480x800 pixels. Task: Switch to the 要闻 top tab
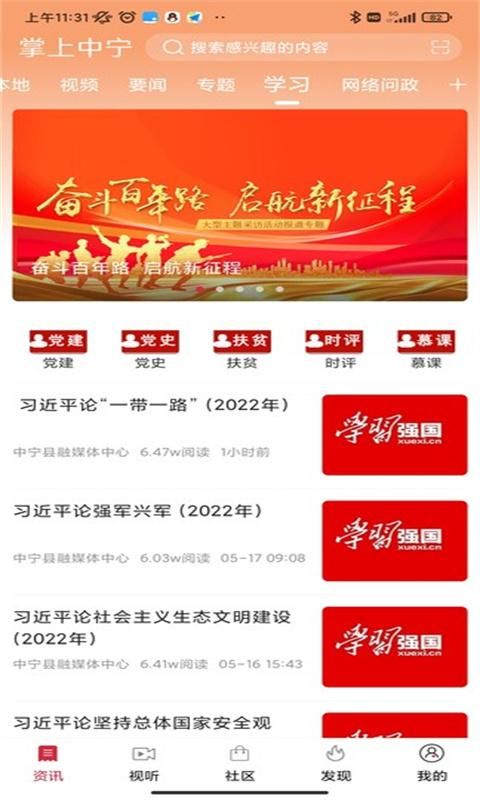pyautogui.click(x=147, y=85)
